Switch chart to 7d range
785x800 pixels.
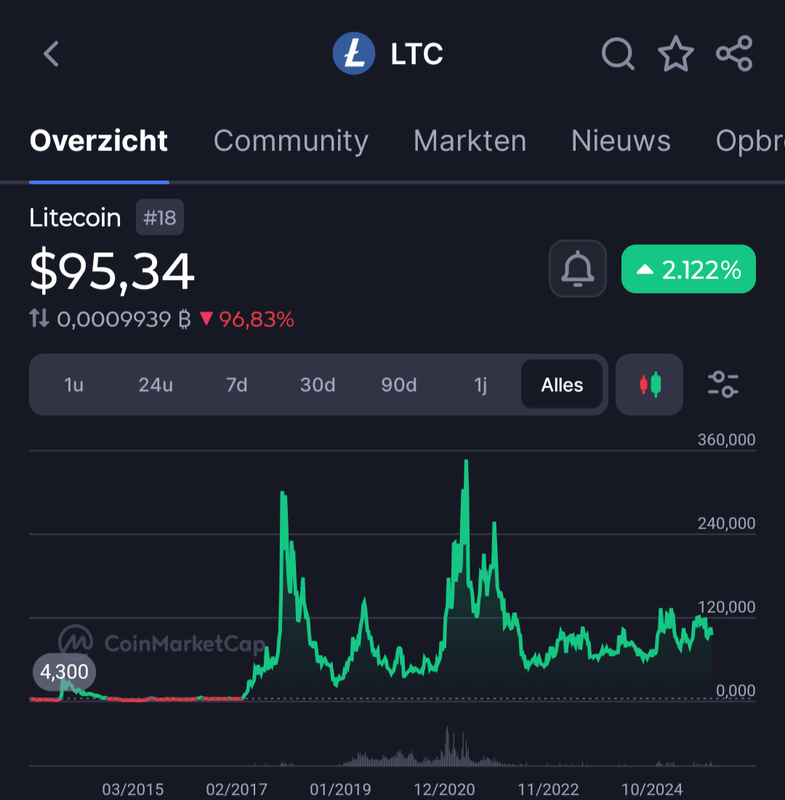point(237,385)
